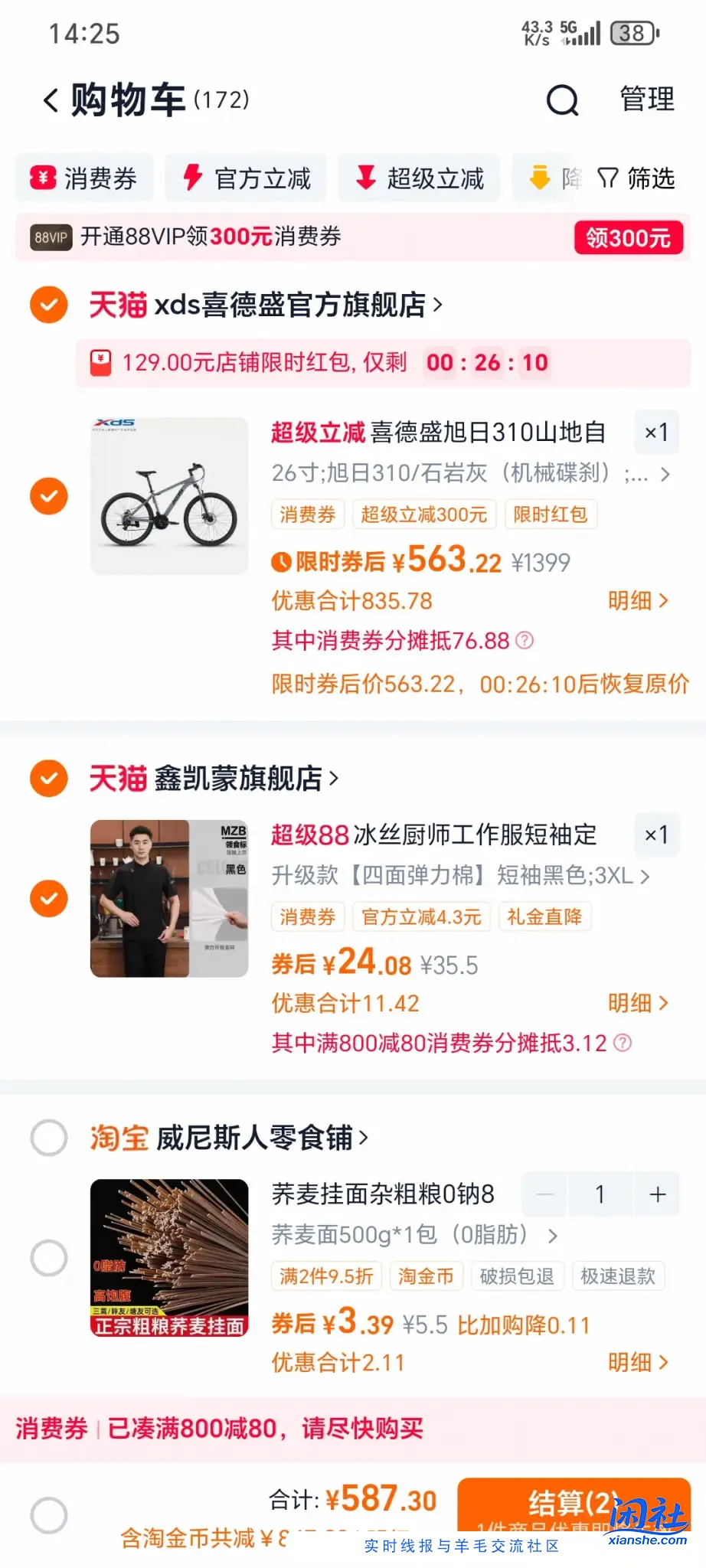
Task: Select the buckwheat noodles item checkbox
Action: 48,1254
